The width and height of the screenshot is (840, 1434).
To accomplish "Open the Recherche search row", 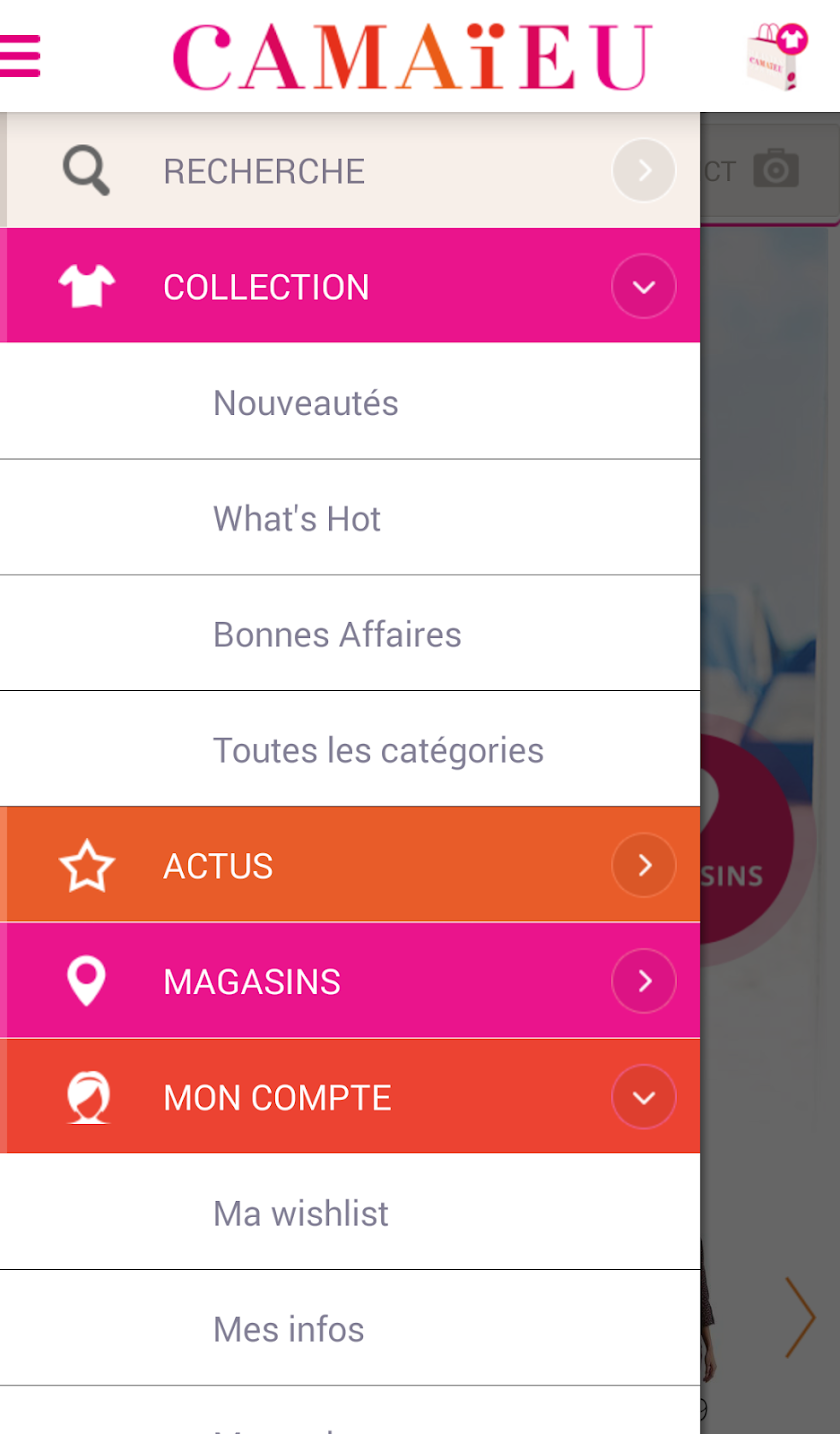I will pos(350,171).
